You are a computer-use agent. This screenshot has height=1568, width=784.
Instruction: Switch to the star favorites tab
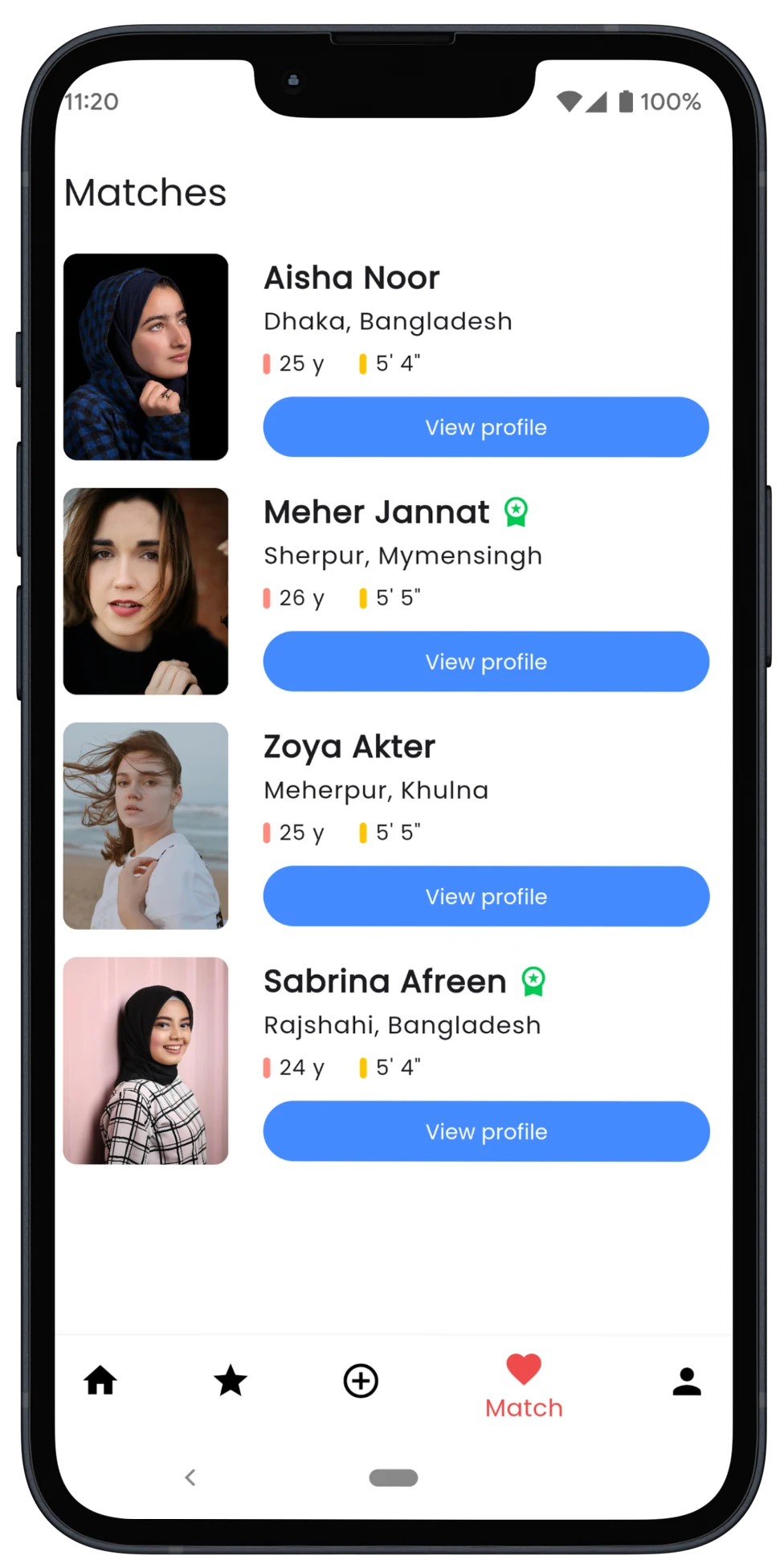pyautogui.click(x=231, y=1381)
